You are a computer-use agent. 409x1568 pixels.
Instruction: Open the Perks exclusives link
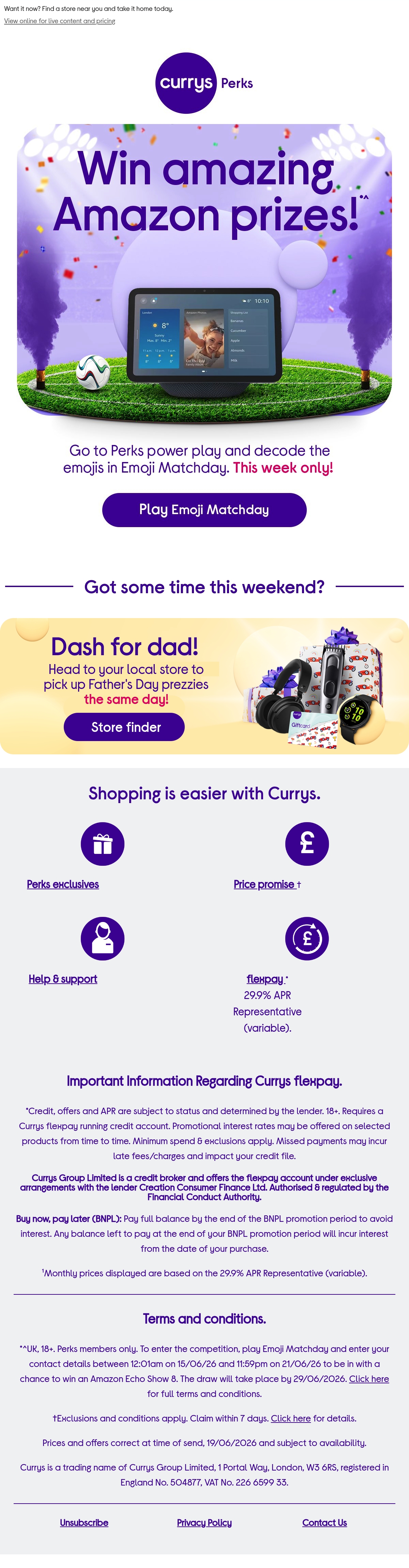point(63,884)
